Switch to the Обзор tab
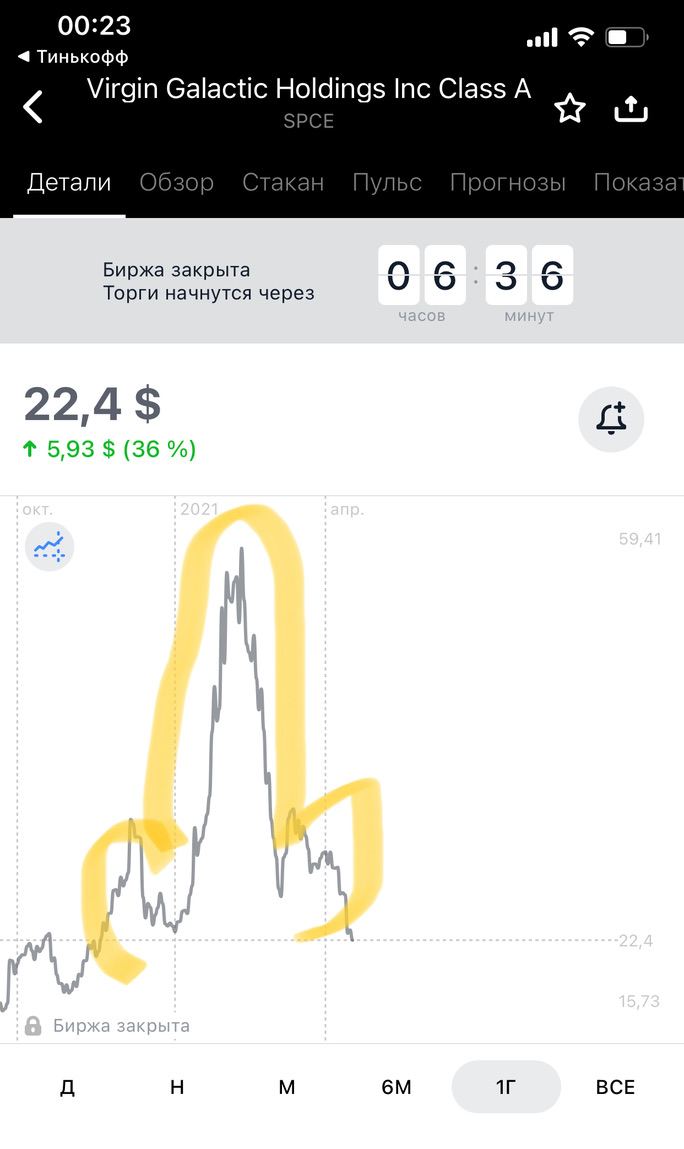 pos(177,182)
